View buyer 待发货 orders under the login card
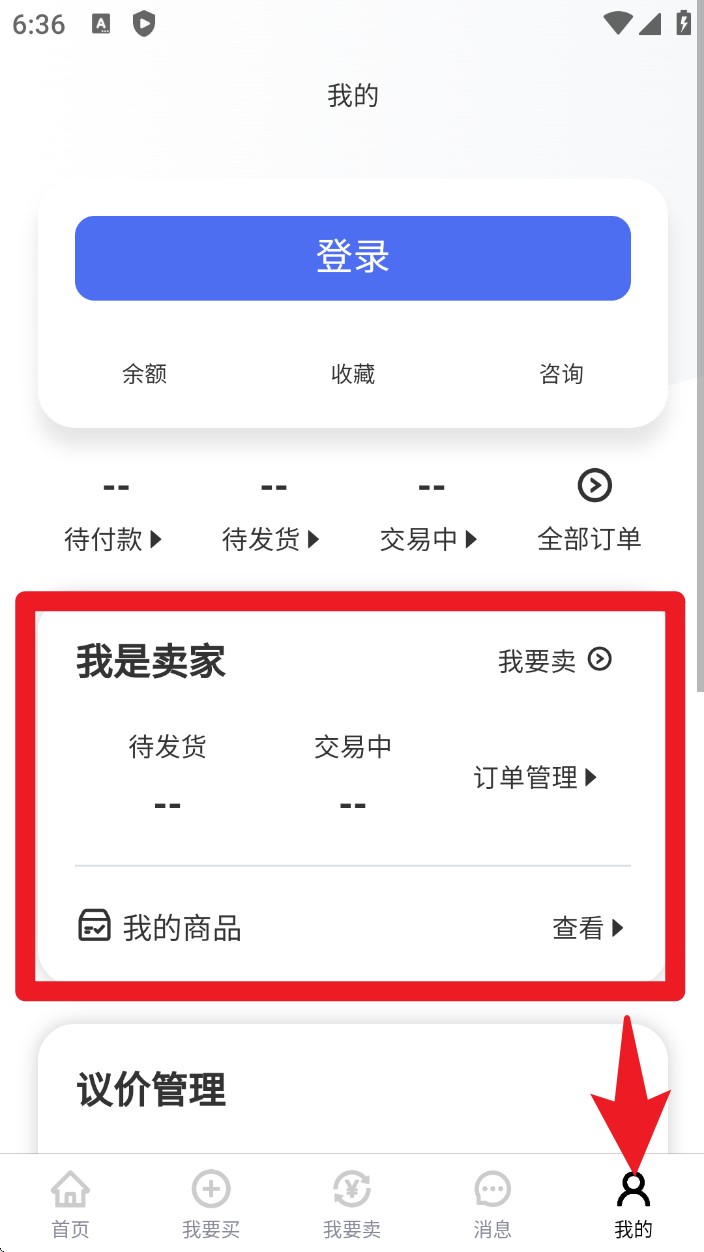 tap(272, 539)
